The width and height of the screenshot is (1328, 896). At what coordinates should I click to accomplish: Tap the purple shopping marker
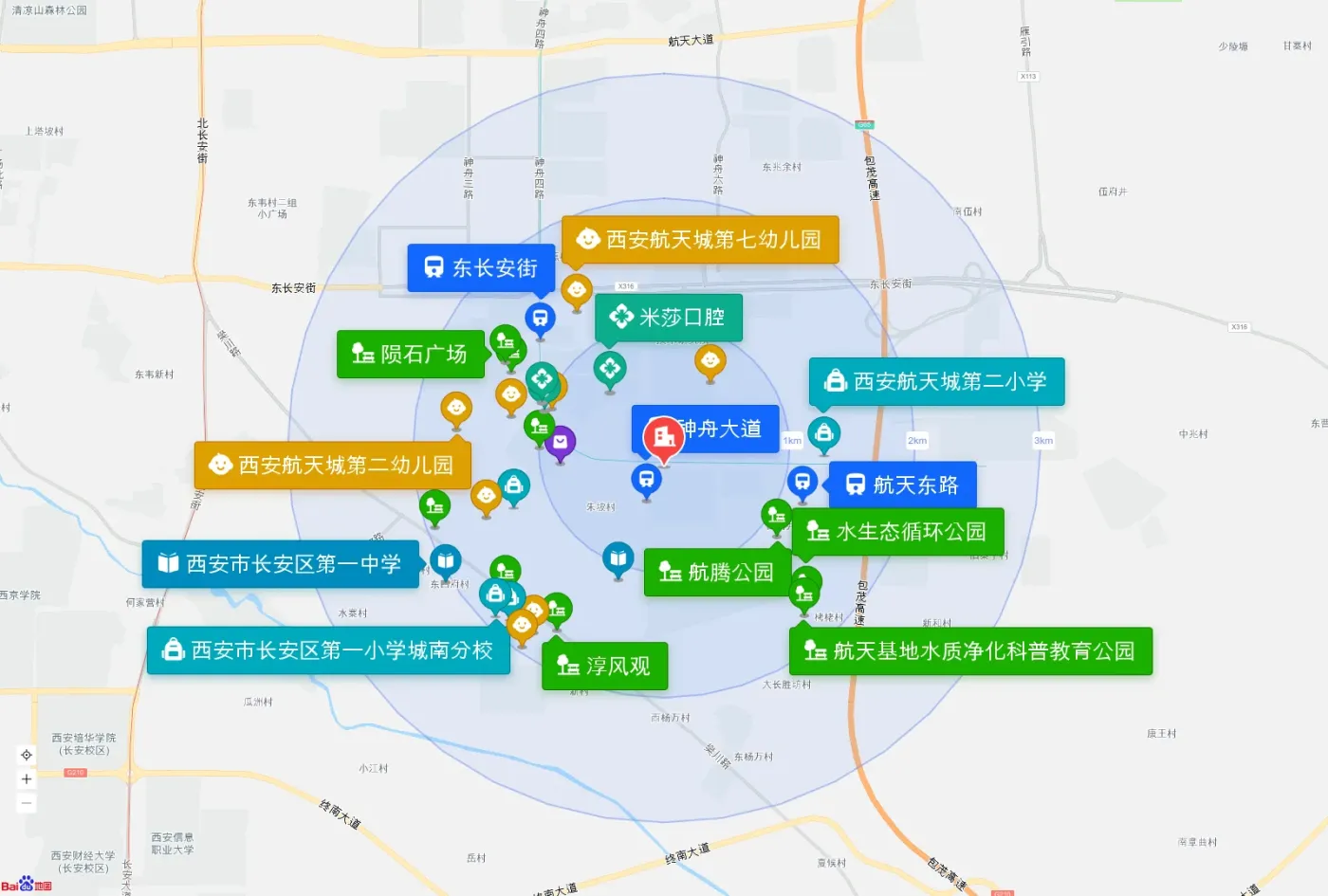pyautogui.click(x=561, y=441)
